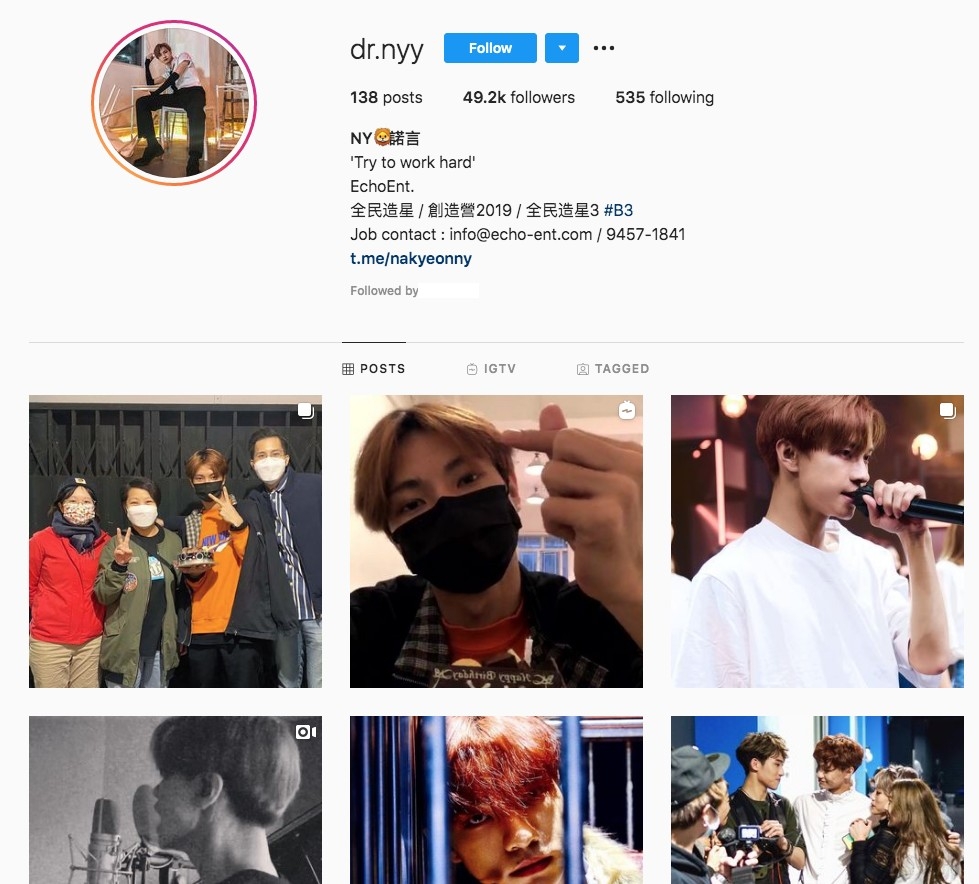Viewport: 979px width, 884px height.
Task: Expand the suggested accounts dropdown arrow
Action: click(x=562, y=48)
